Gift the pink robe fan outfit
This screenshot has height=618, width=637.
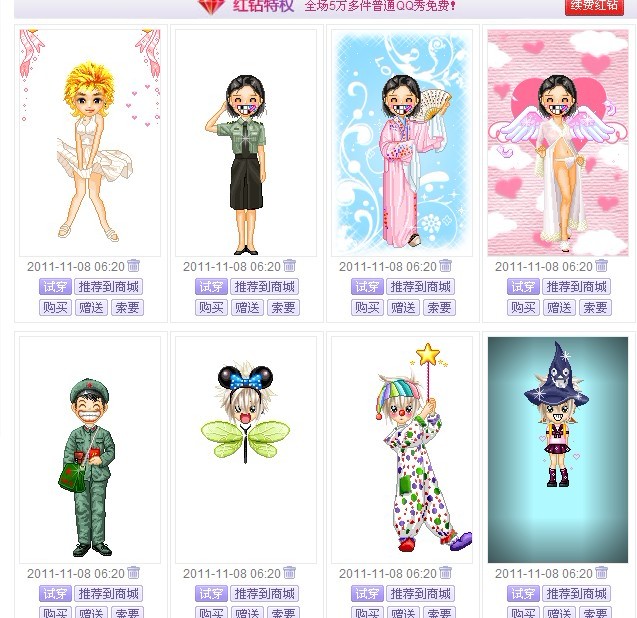[x=403, y=308]
